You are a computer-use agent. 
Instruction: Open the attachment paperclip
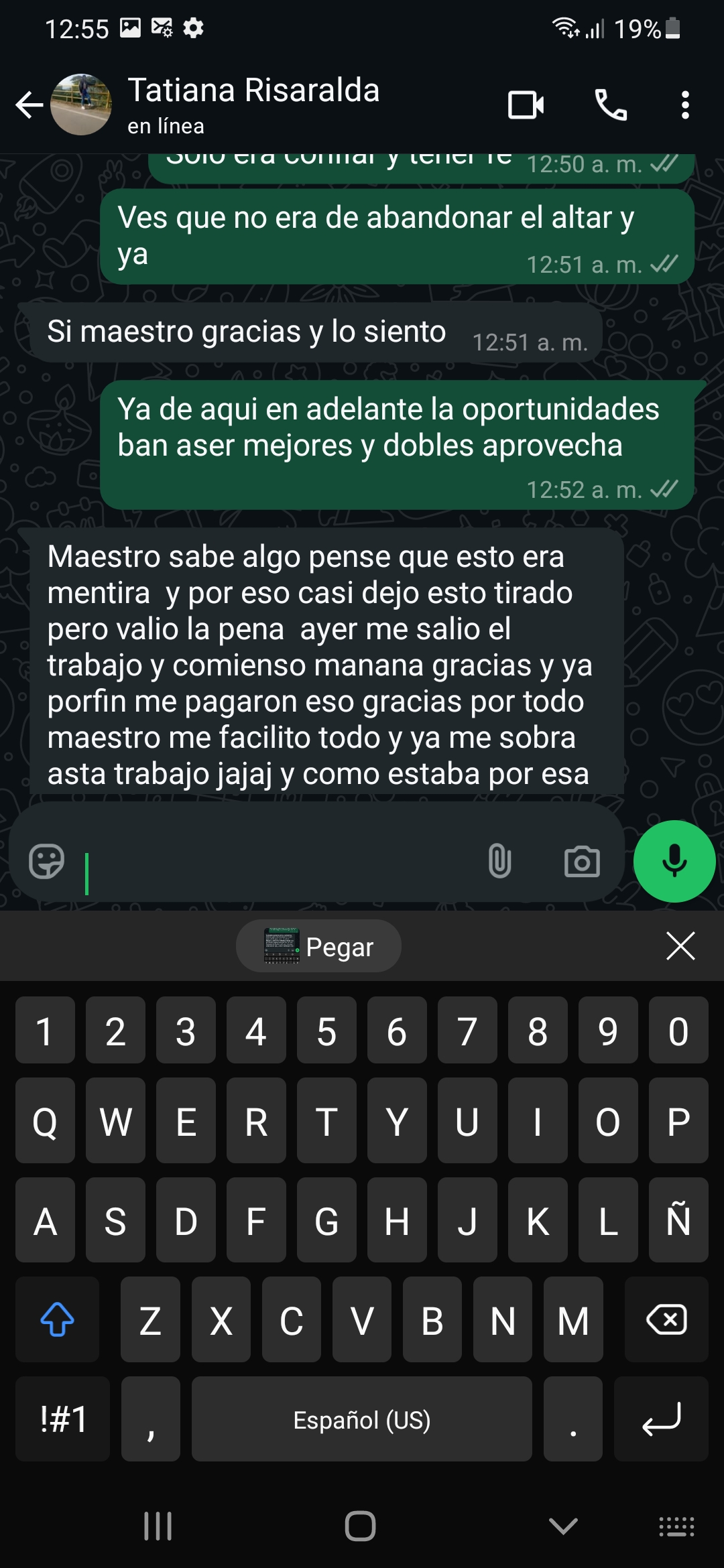pos(499,861)
